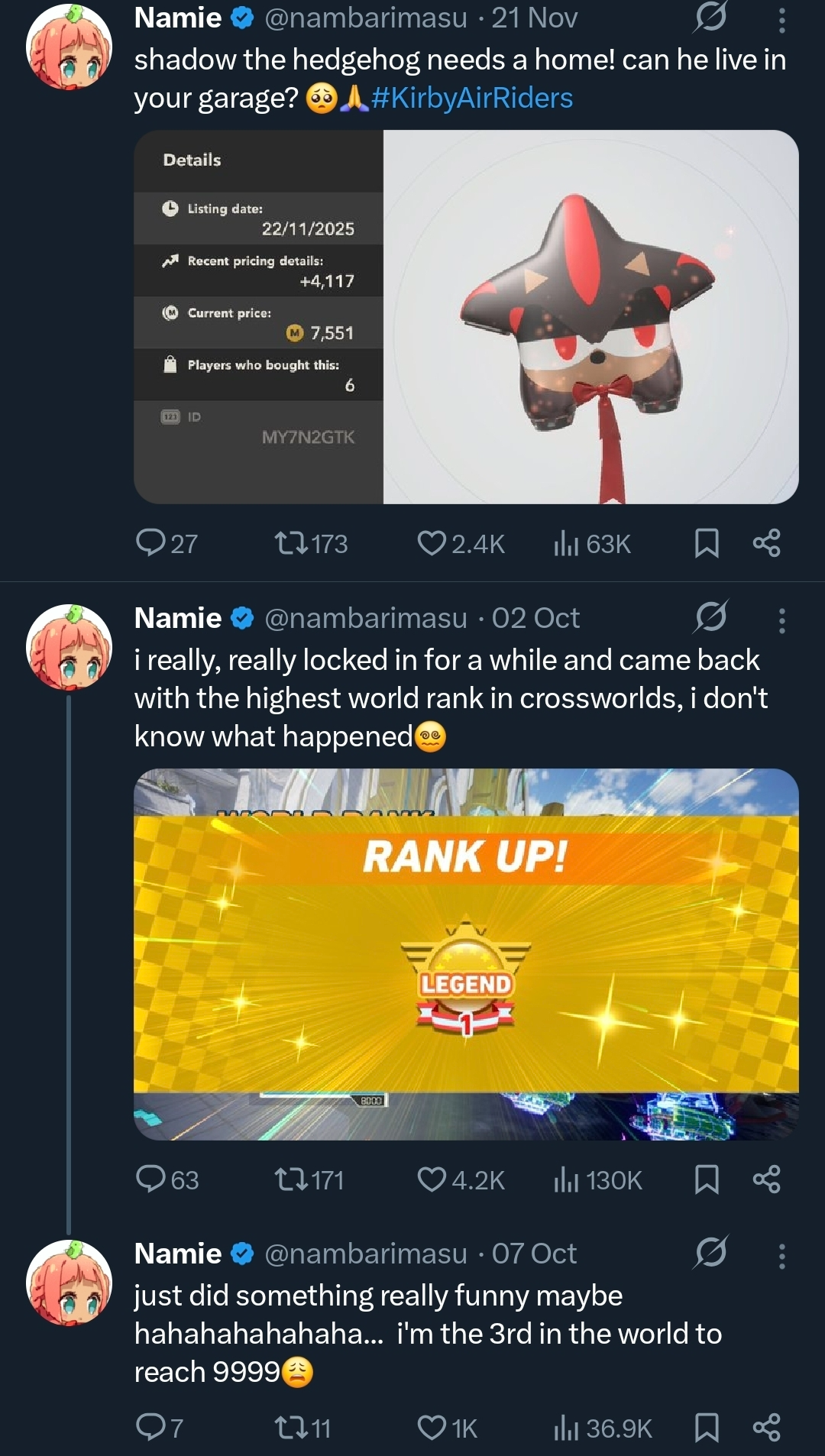Like the 02 Oct crossworlds rank post
This screenshot has height=1456, width=825.
pyautogui.click(x=432, y=1179)
